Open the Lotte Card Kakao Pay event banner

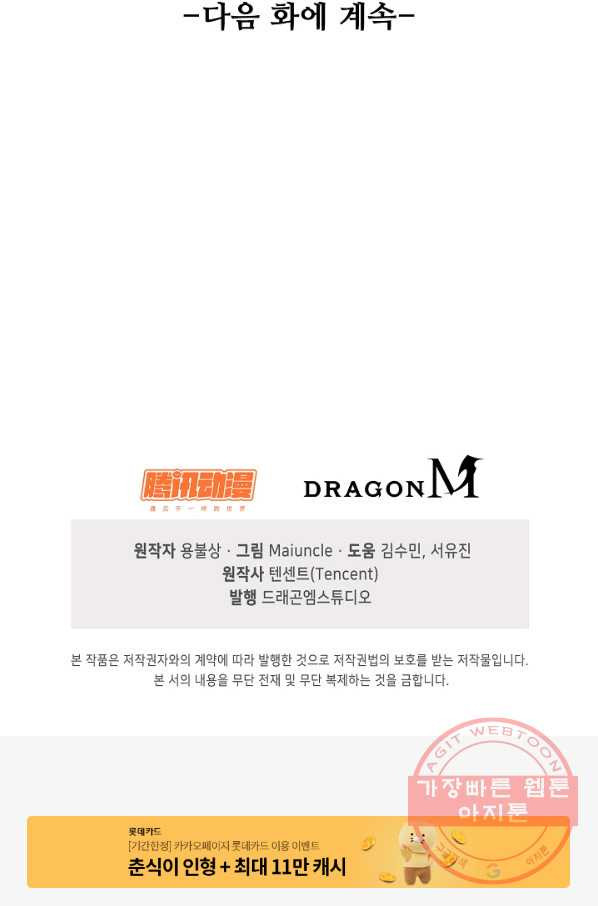298,852
